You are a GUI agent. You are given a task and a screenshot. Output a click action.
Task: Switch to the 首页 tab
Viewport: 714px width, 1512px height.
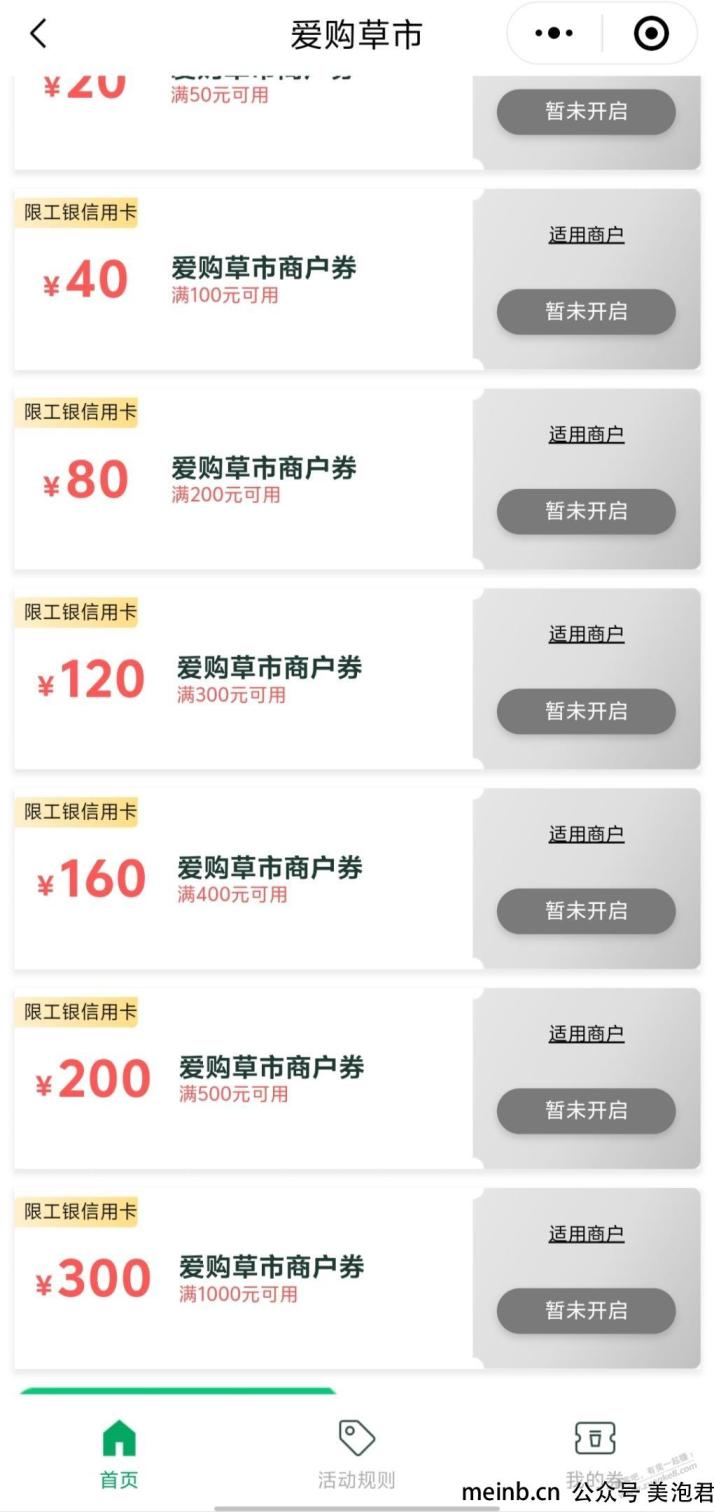tap(119, 1454)
